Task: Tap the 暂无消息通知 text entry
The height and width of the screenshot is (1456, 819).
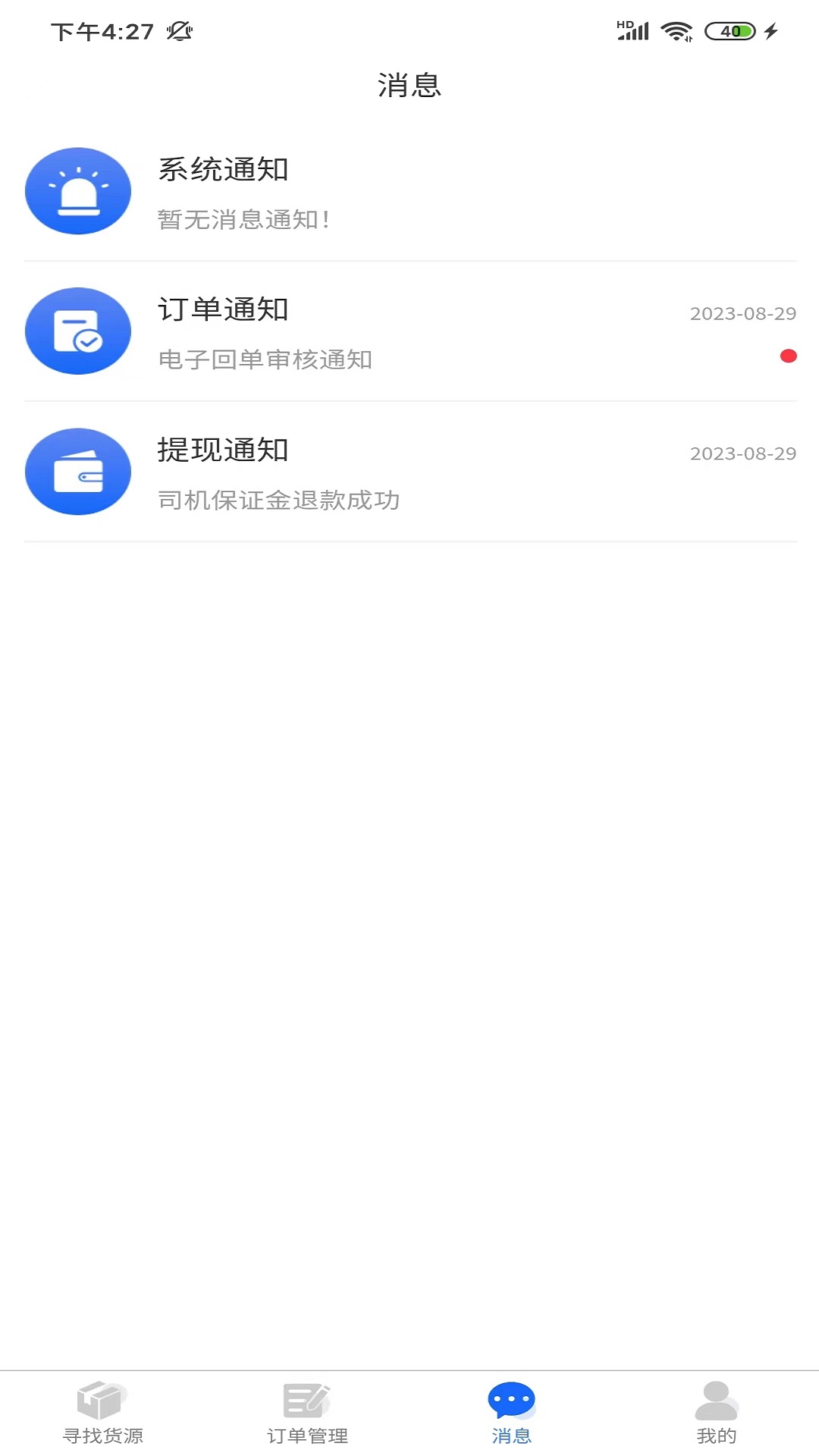Action: coord(244,219)
